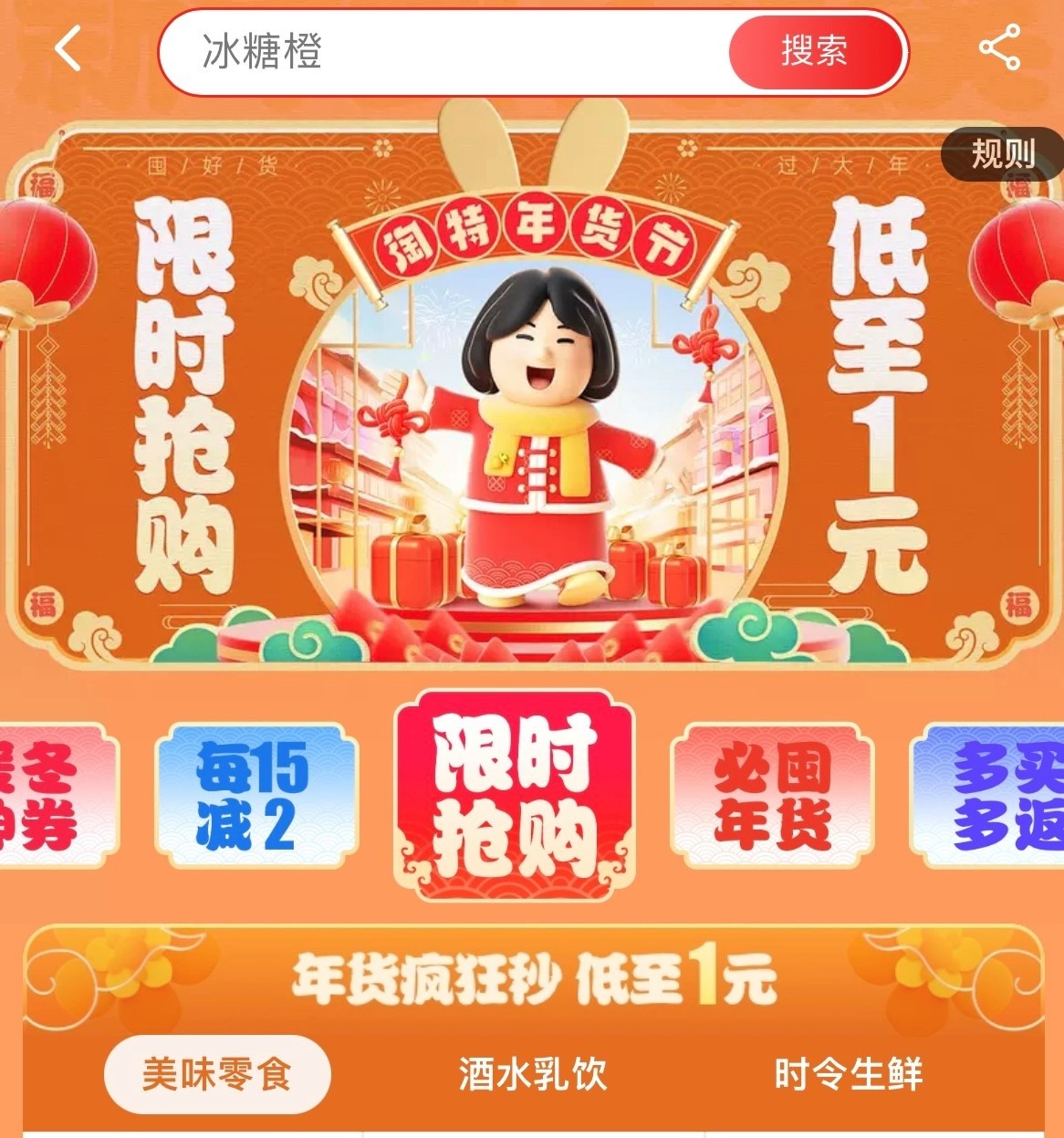Open the 每15减2 promotion tile
This screenshot has height=1138, width=1064.
pyautogui.click(x=255, y=795)
